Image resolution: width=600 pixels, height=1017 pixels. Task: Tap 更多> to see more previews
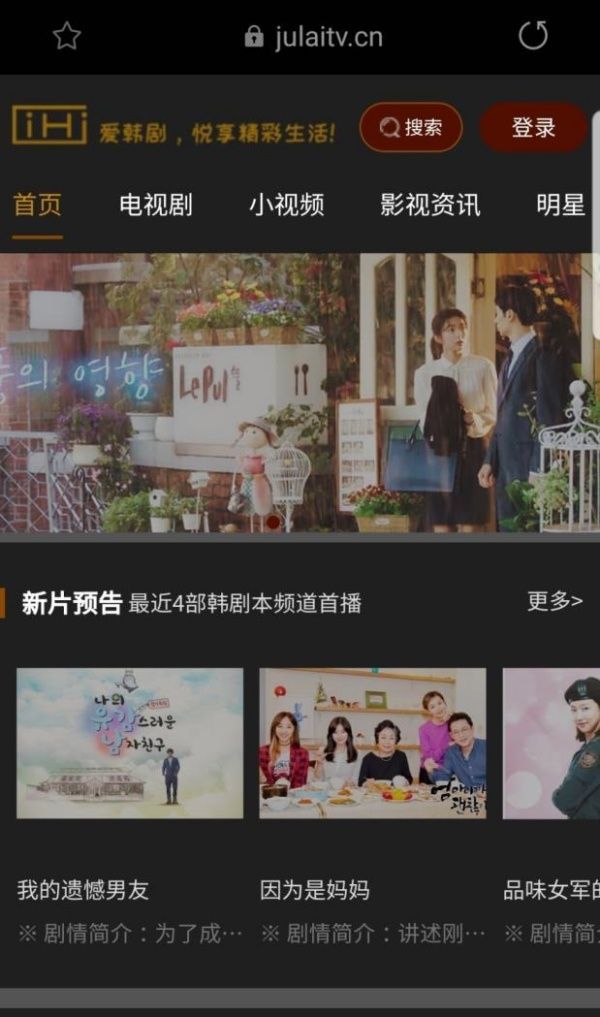[x=555, y=601]
